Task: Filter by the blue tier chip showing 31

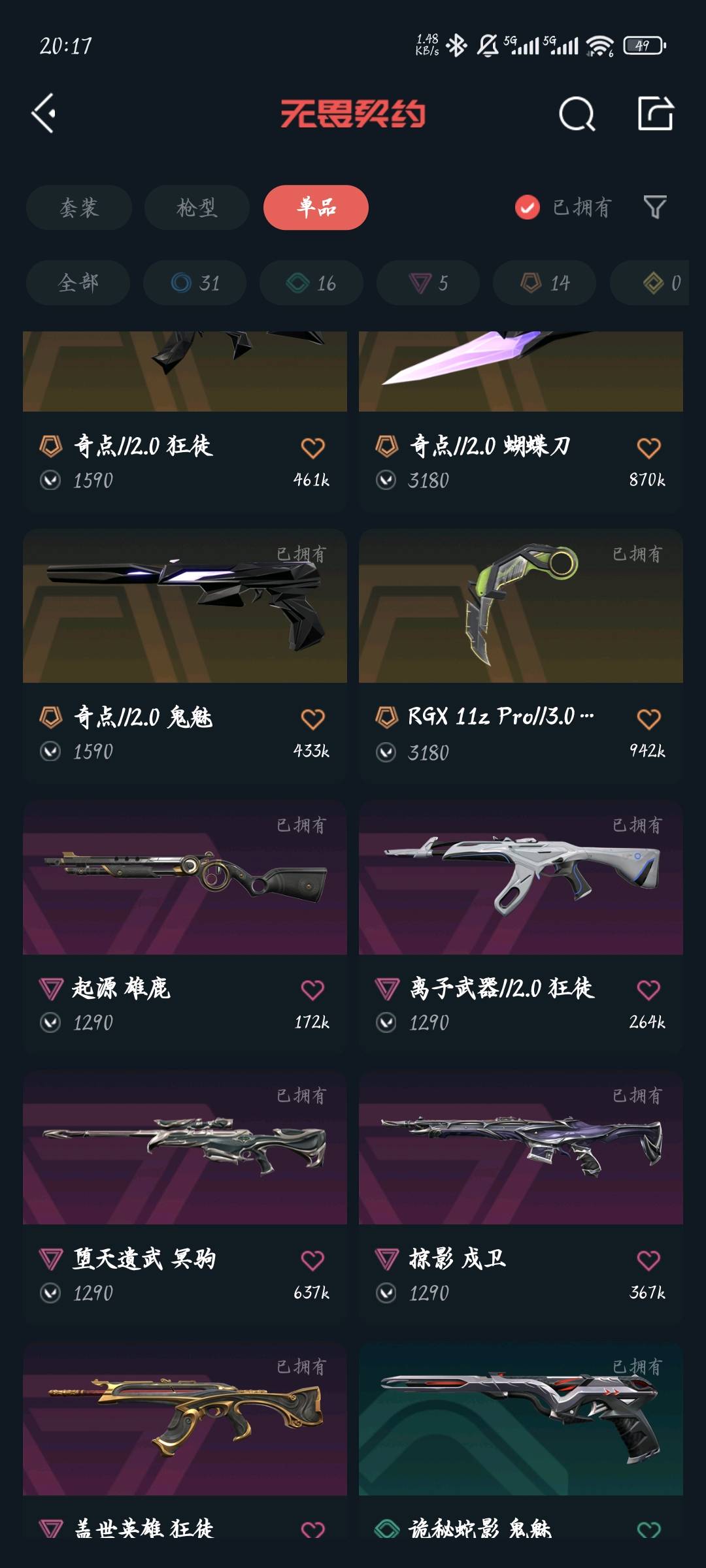Action: [195, 283]
